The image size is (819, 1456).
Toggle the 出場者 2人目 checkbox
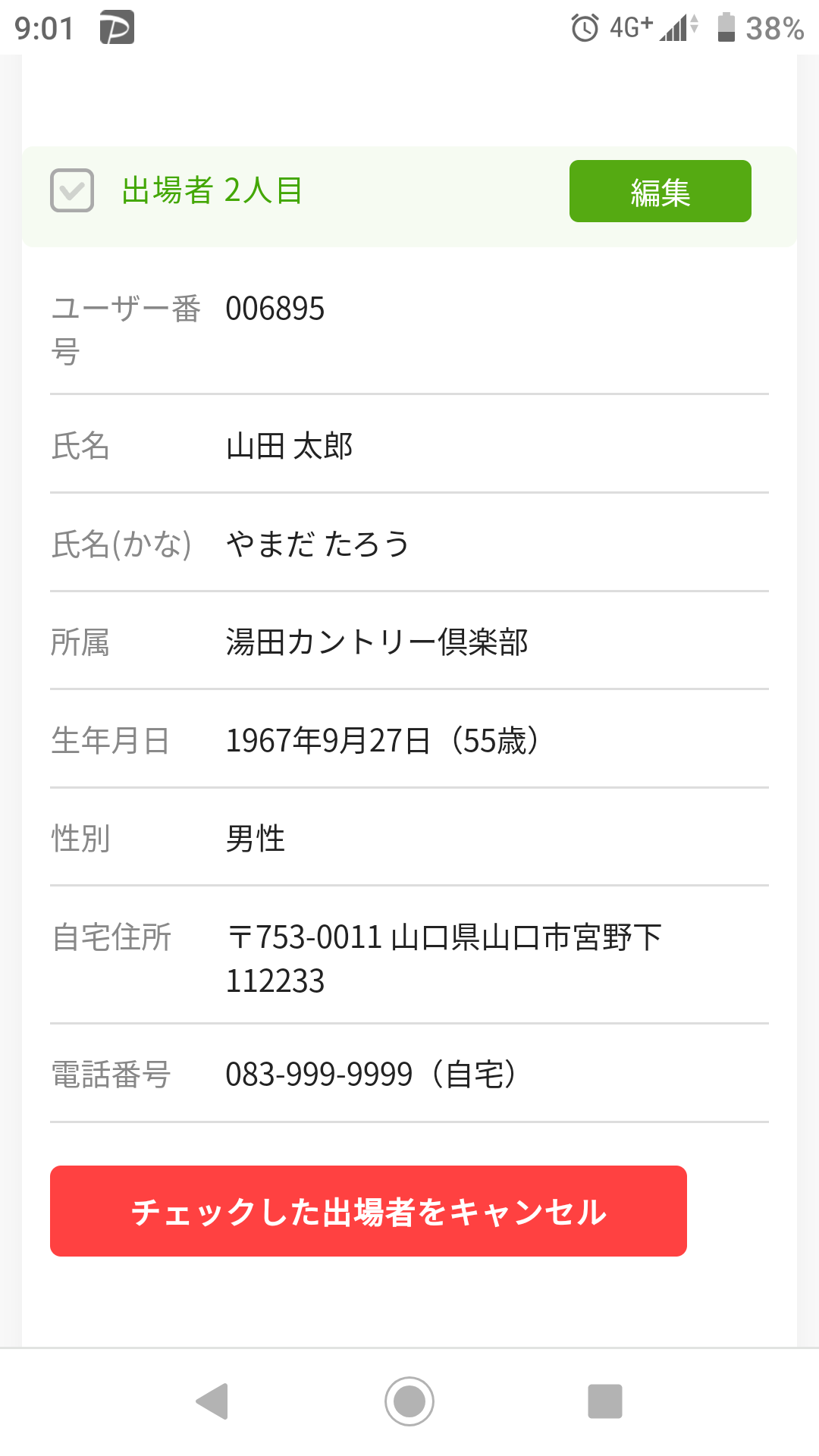pyautogui.click(x=72, y=190)
